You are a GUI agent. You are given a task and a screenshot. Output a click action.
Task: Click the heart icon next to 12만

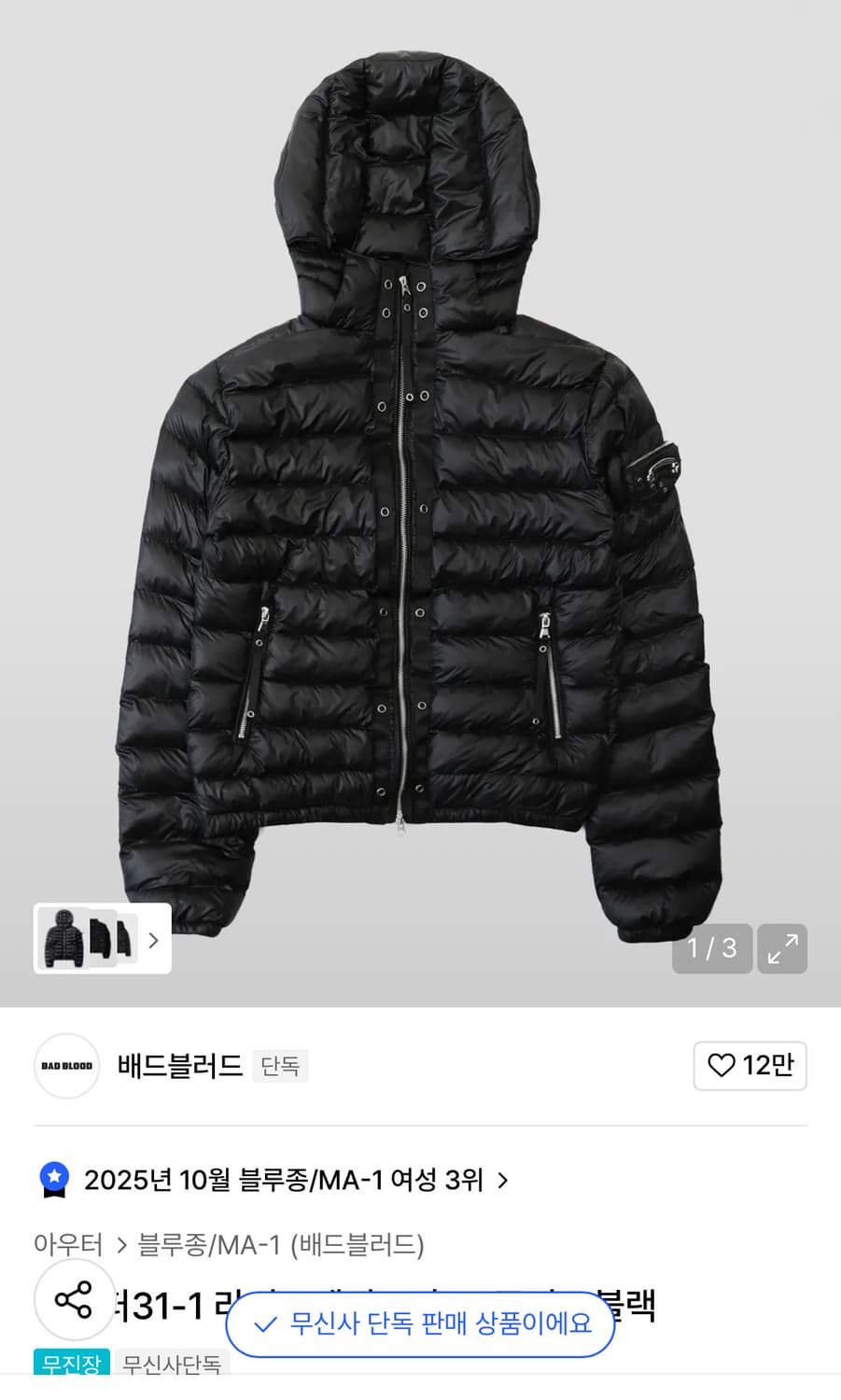point(722,1066)
